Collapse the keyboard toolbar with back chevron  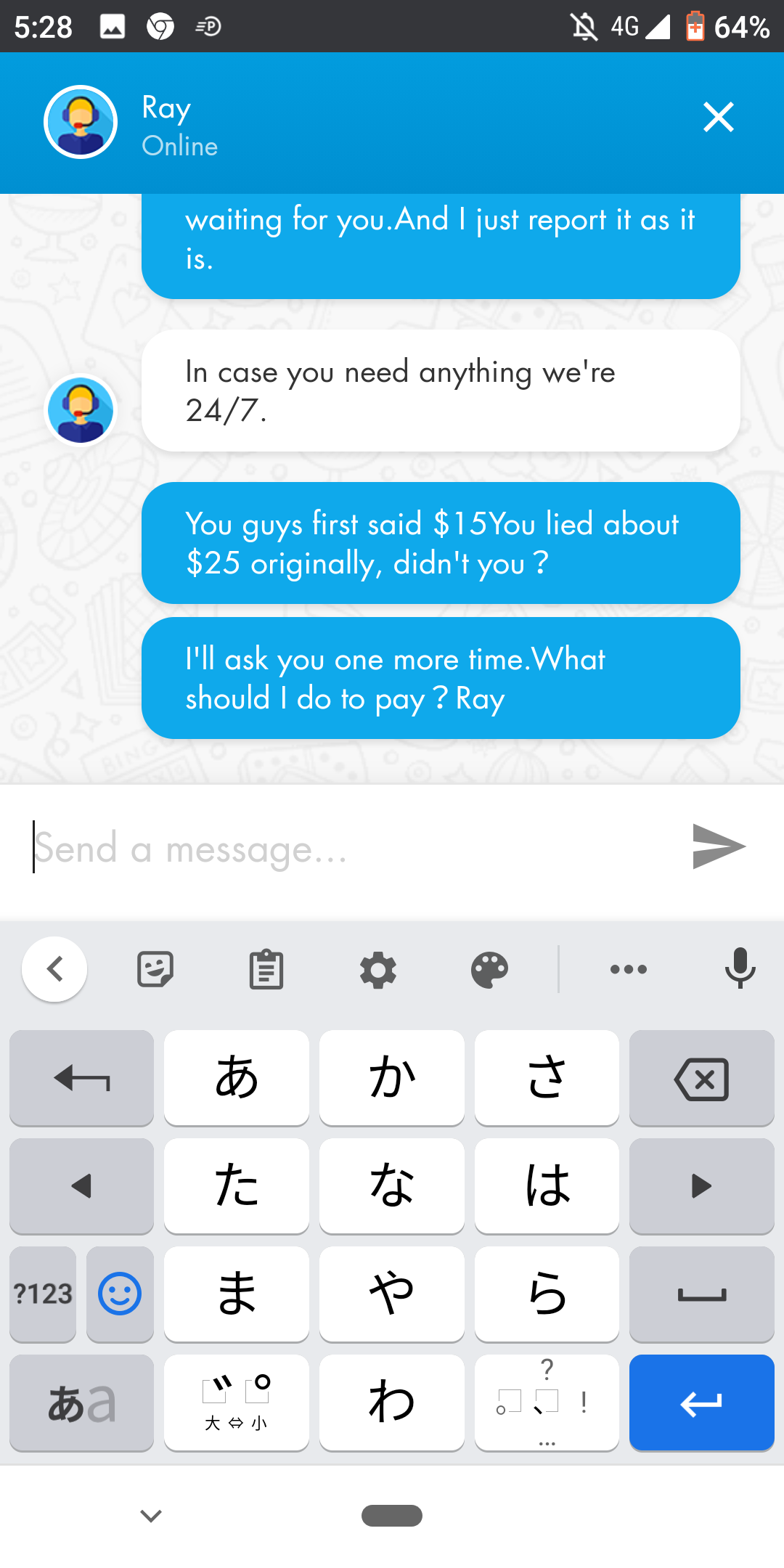[55, 969]
